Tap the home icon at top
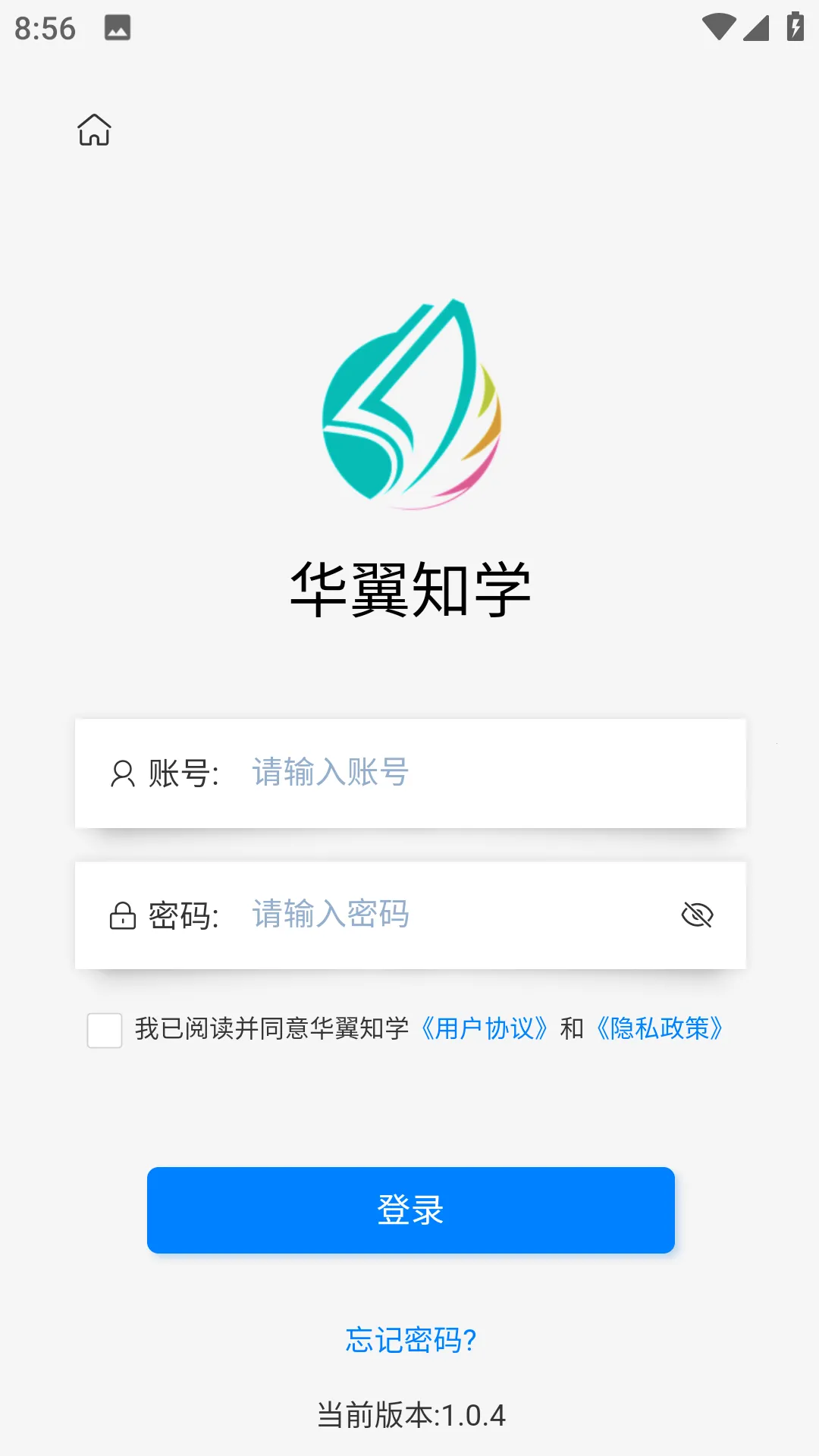 tap(94, 130)
